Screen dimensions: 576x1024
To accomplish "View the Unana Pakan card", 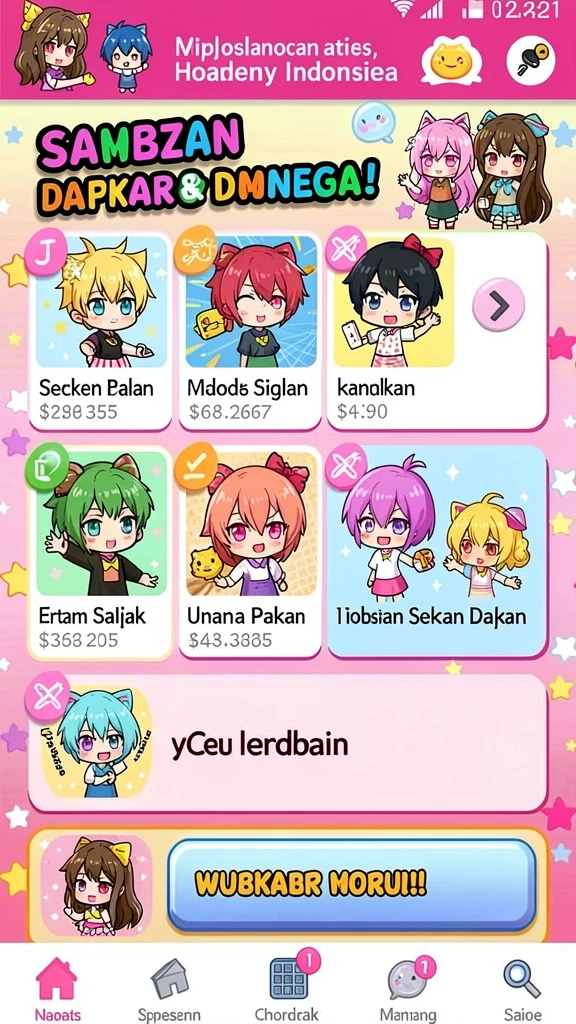I will pyautogui.click(x=250, y=552).
